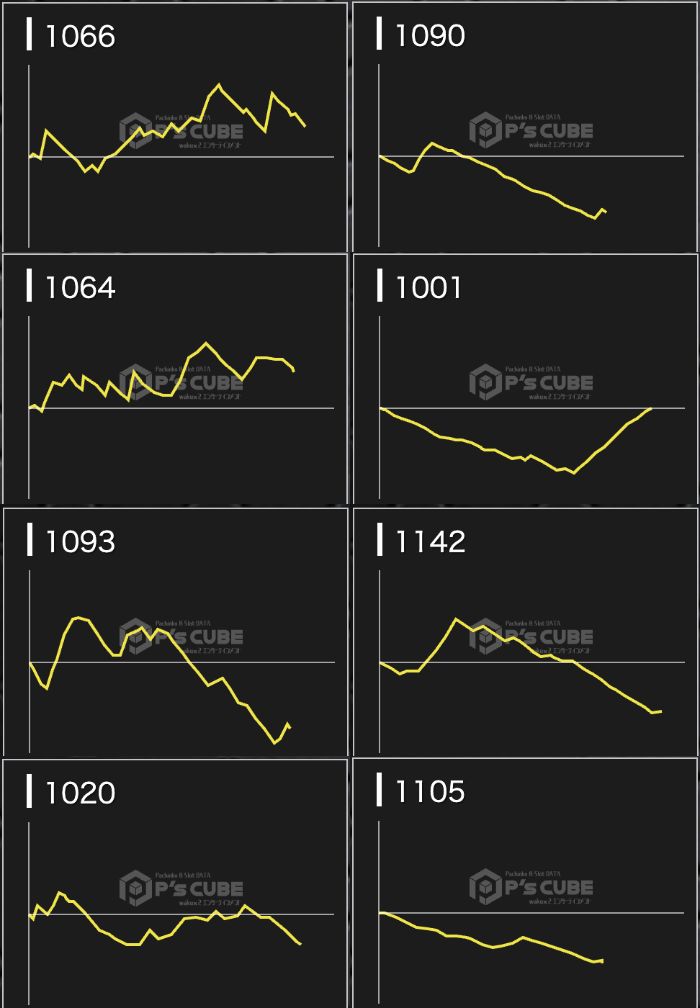The height and width of the screenshot is (1008, 700).
Task: Tap the 1105 machine data card
Action: coord(525,884)
